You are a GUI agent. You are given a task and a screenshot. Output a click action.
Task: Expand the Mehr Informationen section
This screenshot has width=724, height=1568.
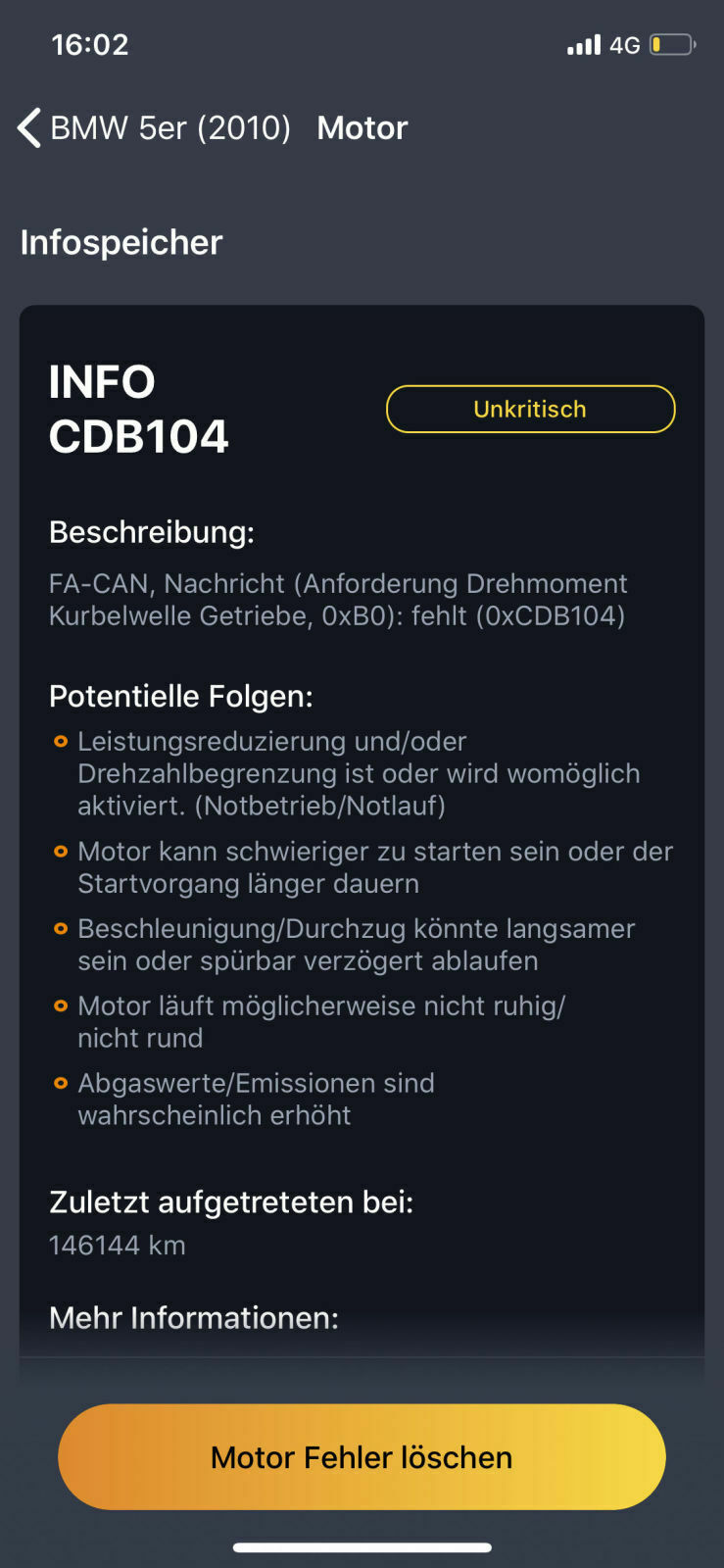[192, 1318]
